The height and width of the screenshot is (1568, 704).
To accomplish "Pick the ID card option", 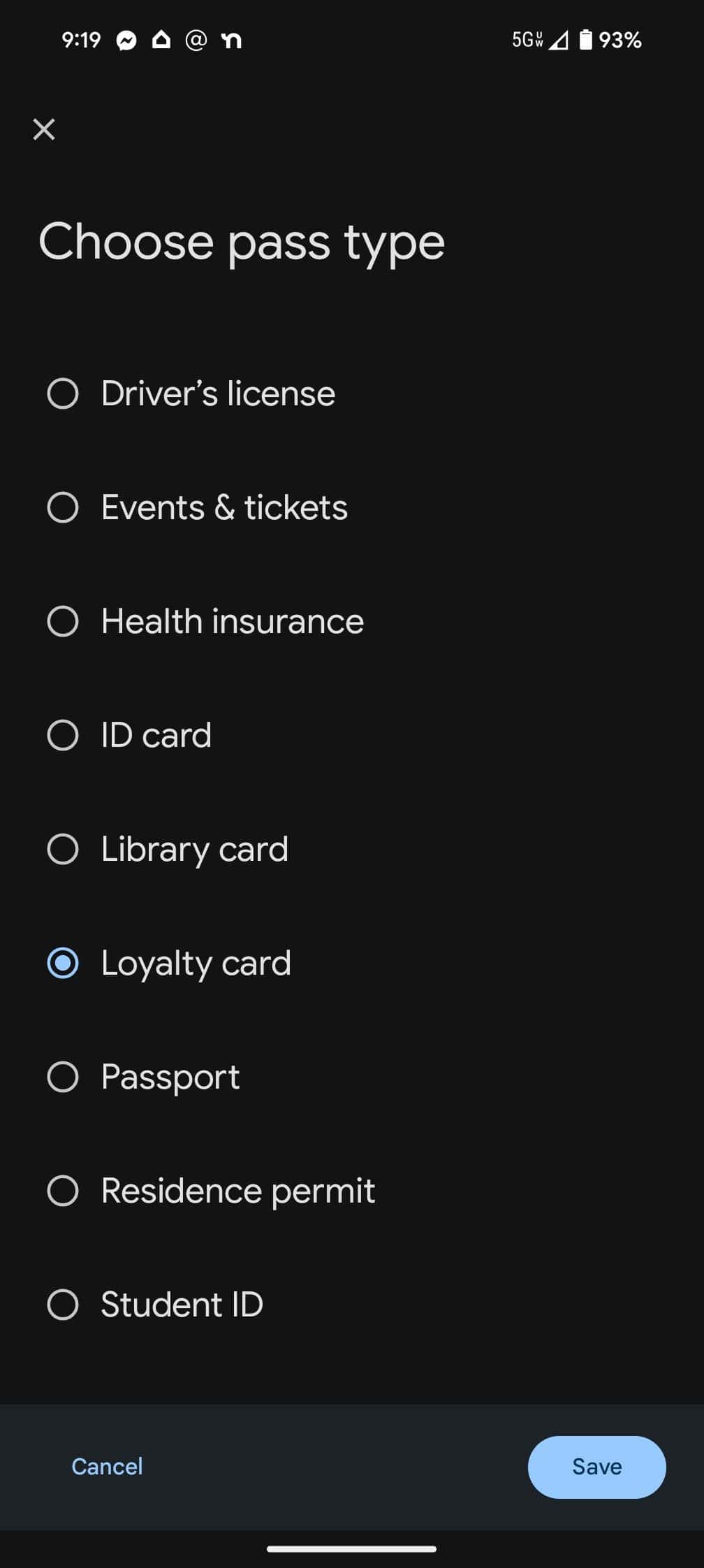I will 352,735.
